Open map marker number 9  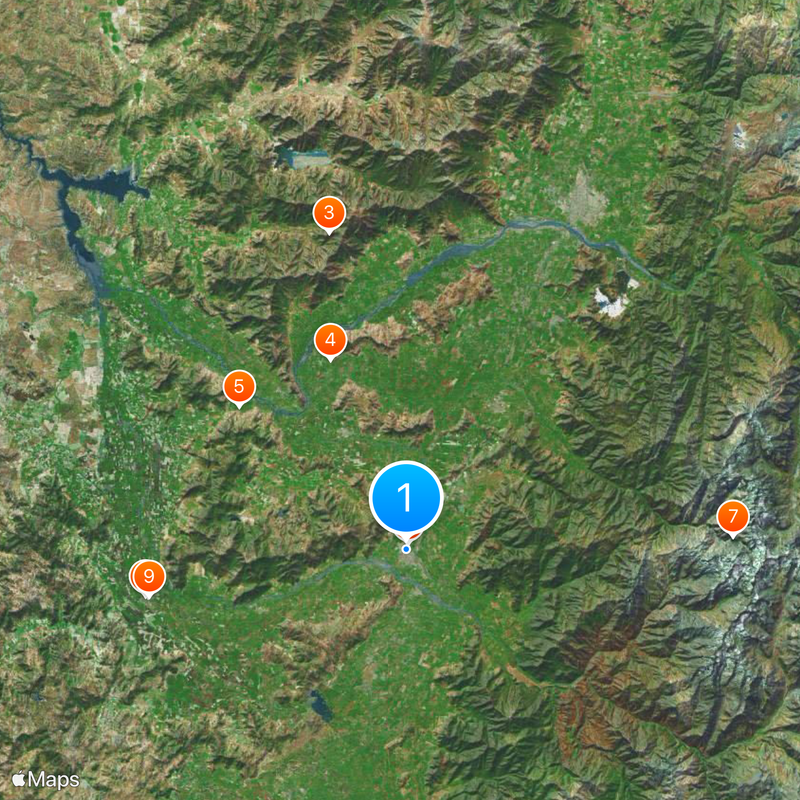[150, 576]
